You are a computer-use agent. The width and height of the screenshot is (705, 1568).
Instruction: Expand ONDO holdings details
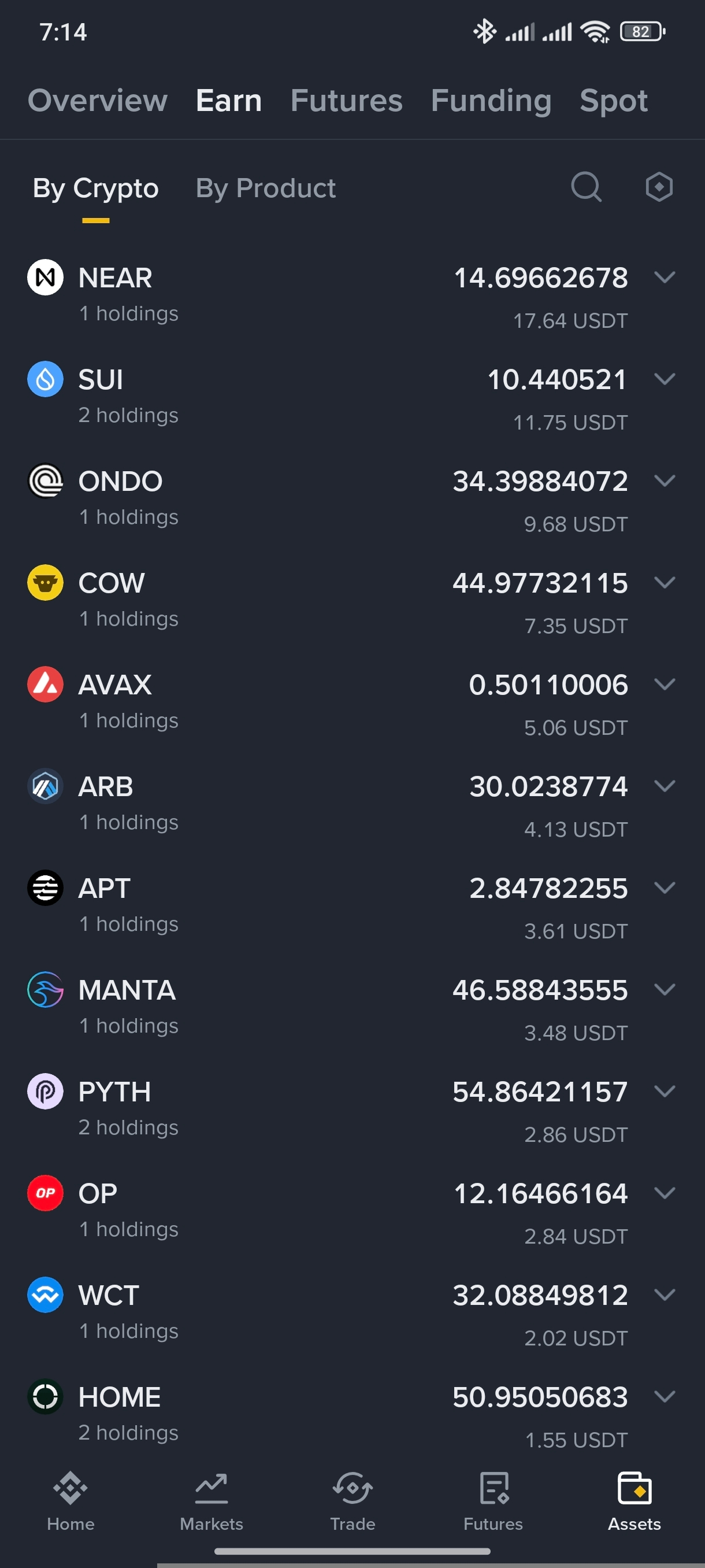(x=664, y=481)
